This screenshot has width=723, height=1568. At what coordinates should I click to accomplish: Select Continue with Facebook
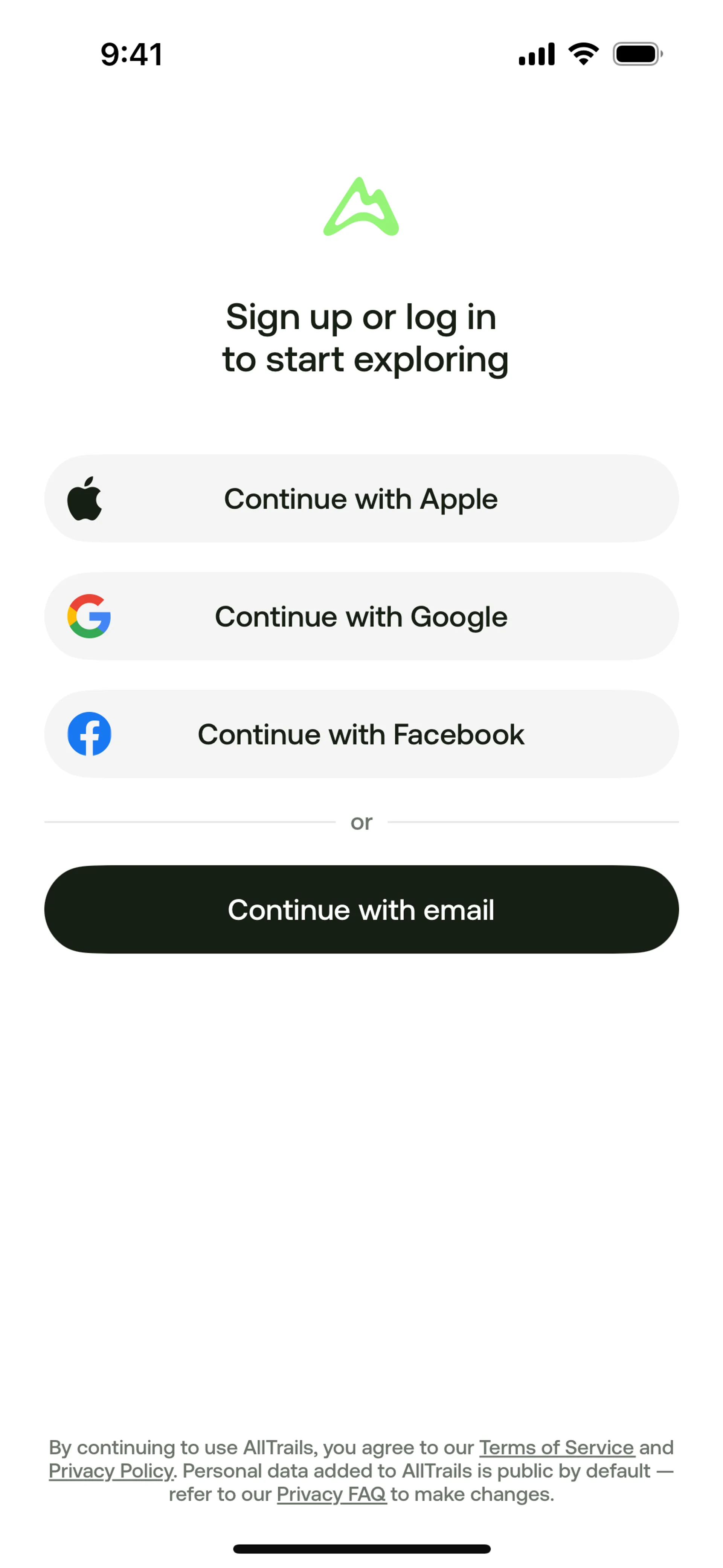(361, 734)
